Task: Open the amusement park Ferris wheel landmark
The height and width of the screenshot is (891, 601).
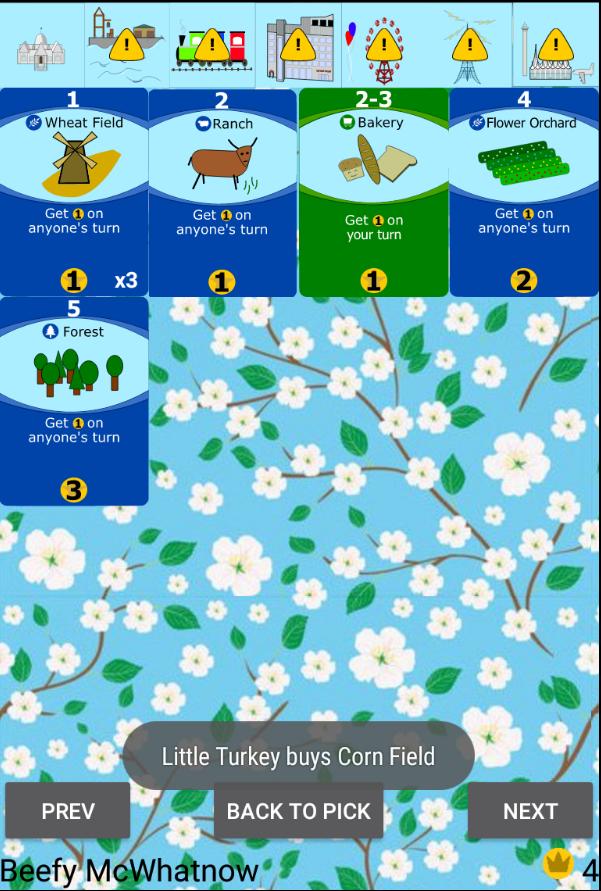Action: click(382, 45)
